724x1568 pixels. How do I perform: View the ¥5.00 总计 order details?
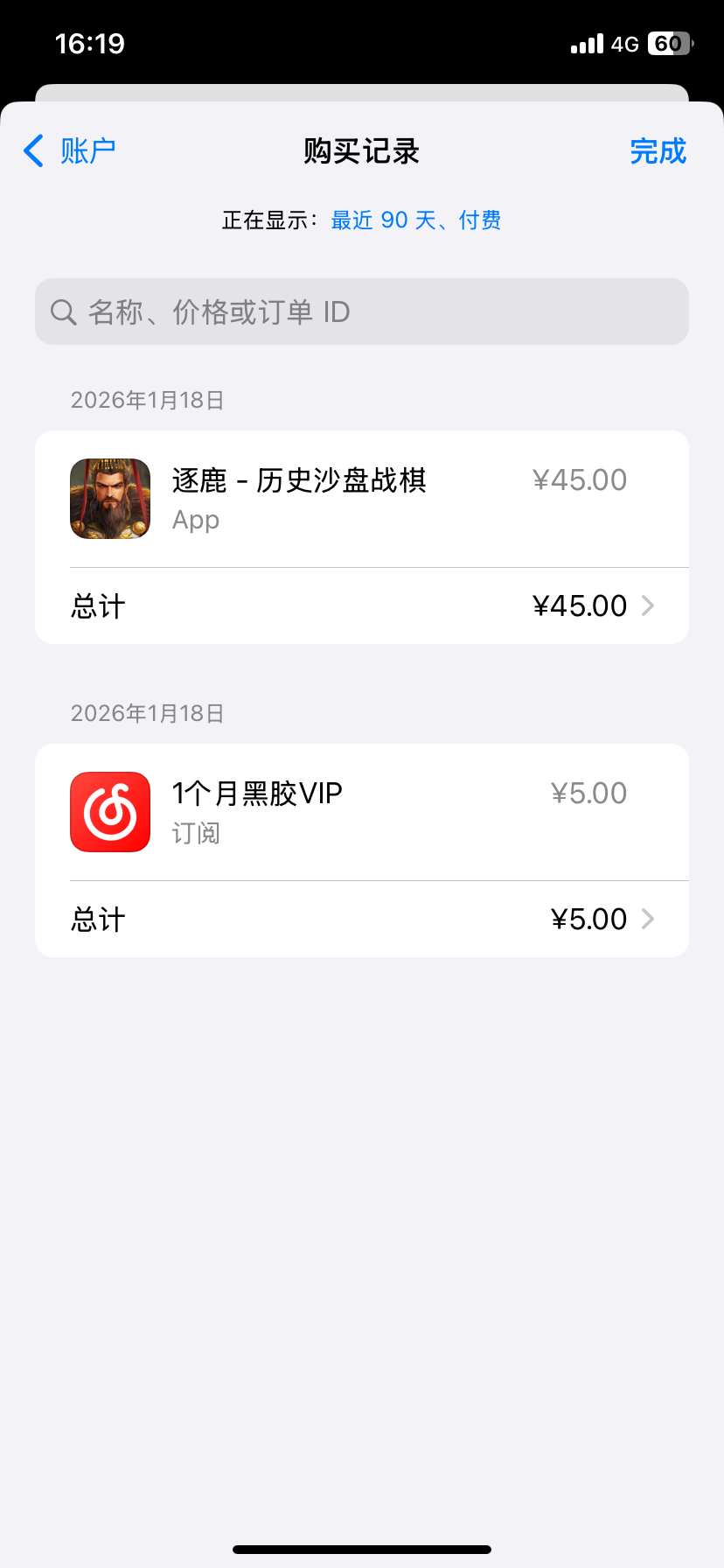click(362, 919)
